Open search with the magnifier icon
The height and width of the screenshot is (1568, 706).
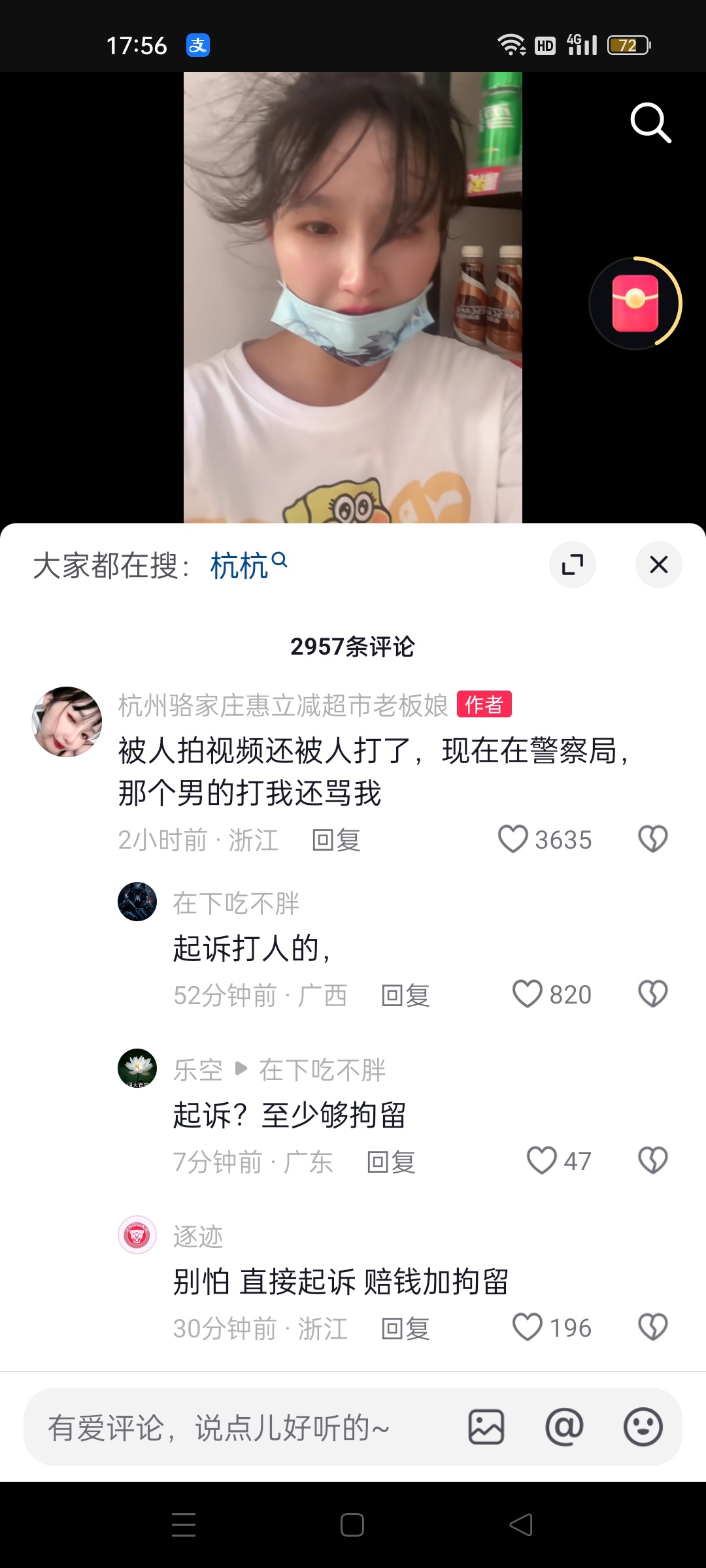(x=650, y=122)
